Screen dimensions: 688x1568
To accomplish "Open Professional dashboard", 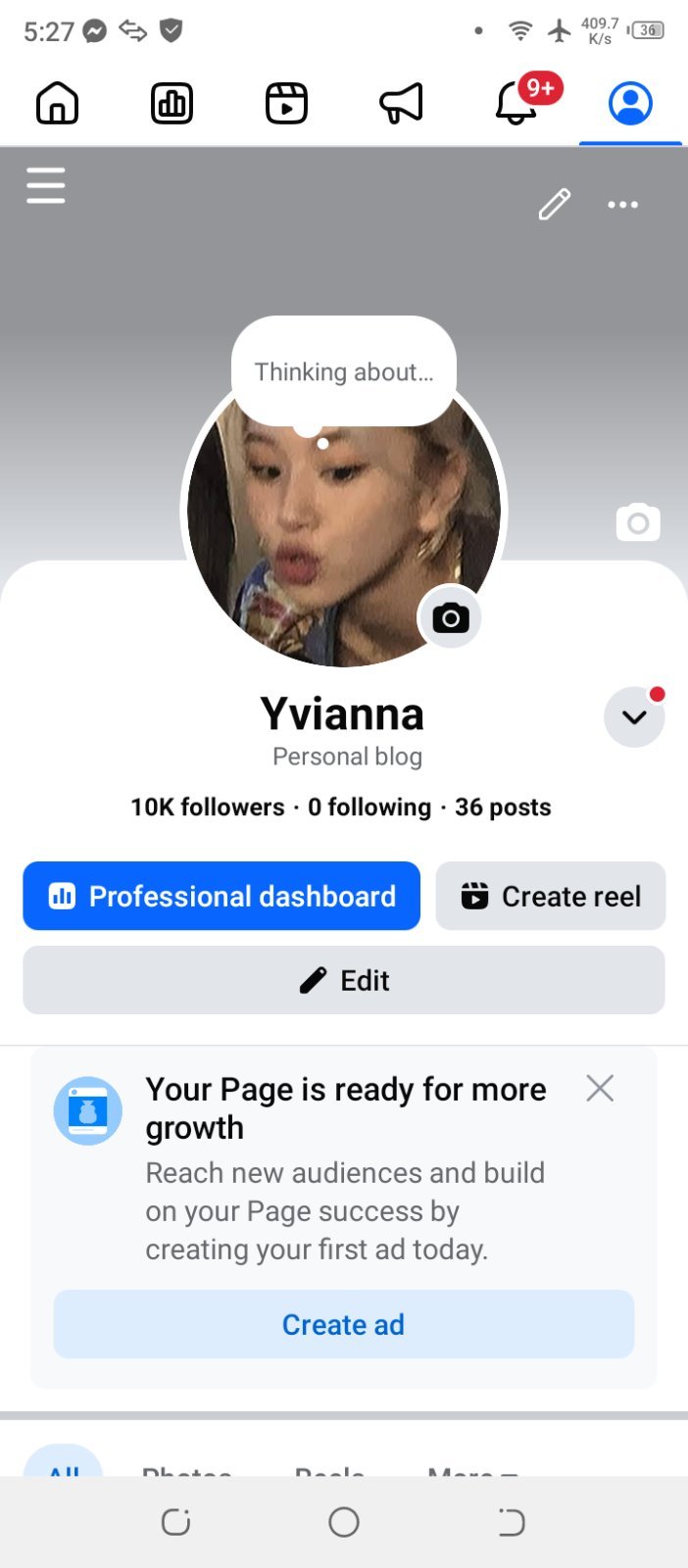I will pyautogui.click(x=221, y=896).
